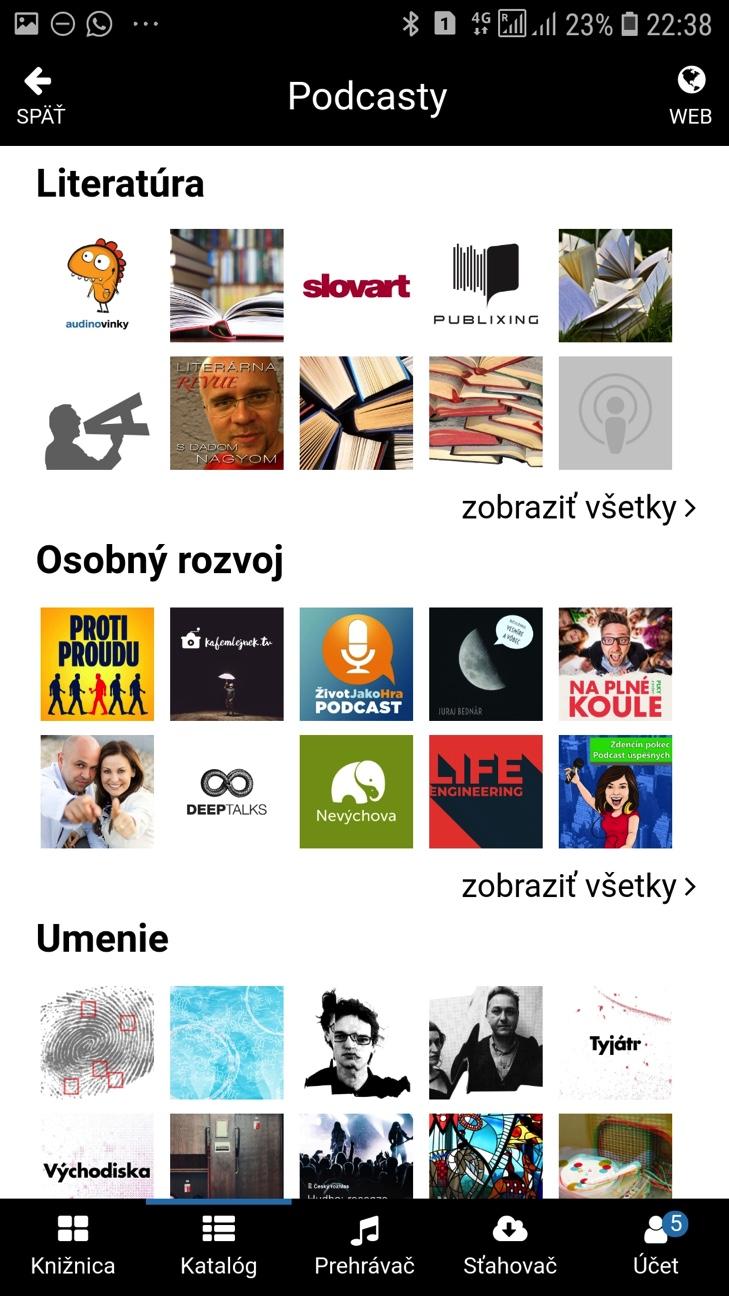Open the audinovinky podcast
This screenshot has height=1296, width=729.
point(97,286)
